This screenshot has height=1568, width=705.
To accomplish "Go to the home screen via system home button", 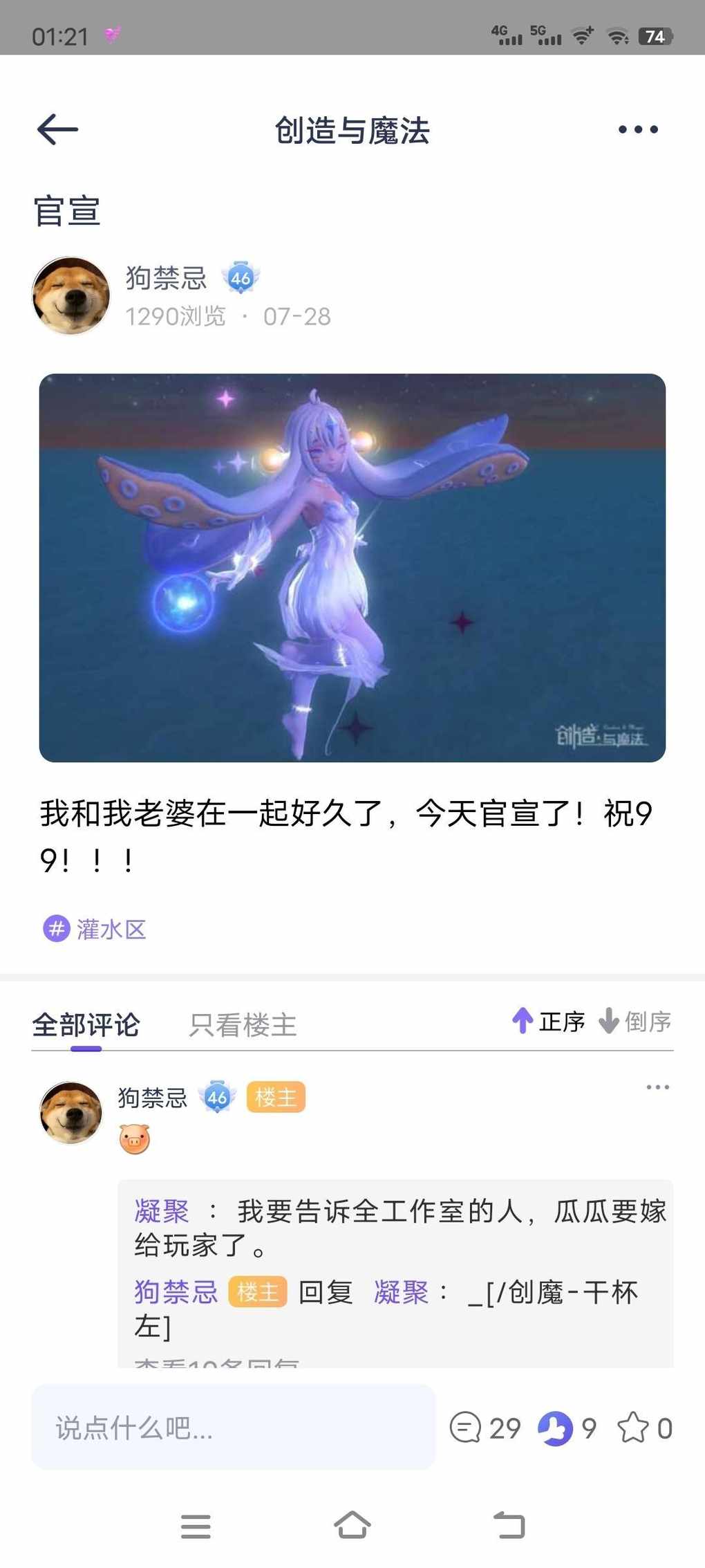I will click(352, 1525).
